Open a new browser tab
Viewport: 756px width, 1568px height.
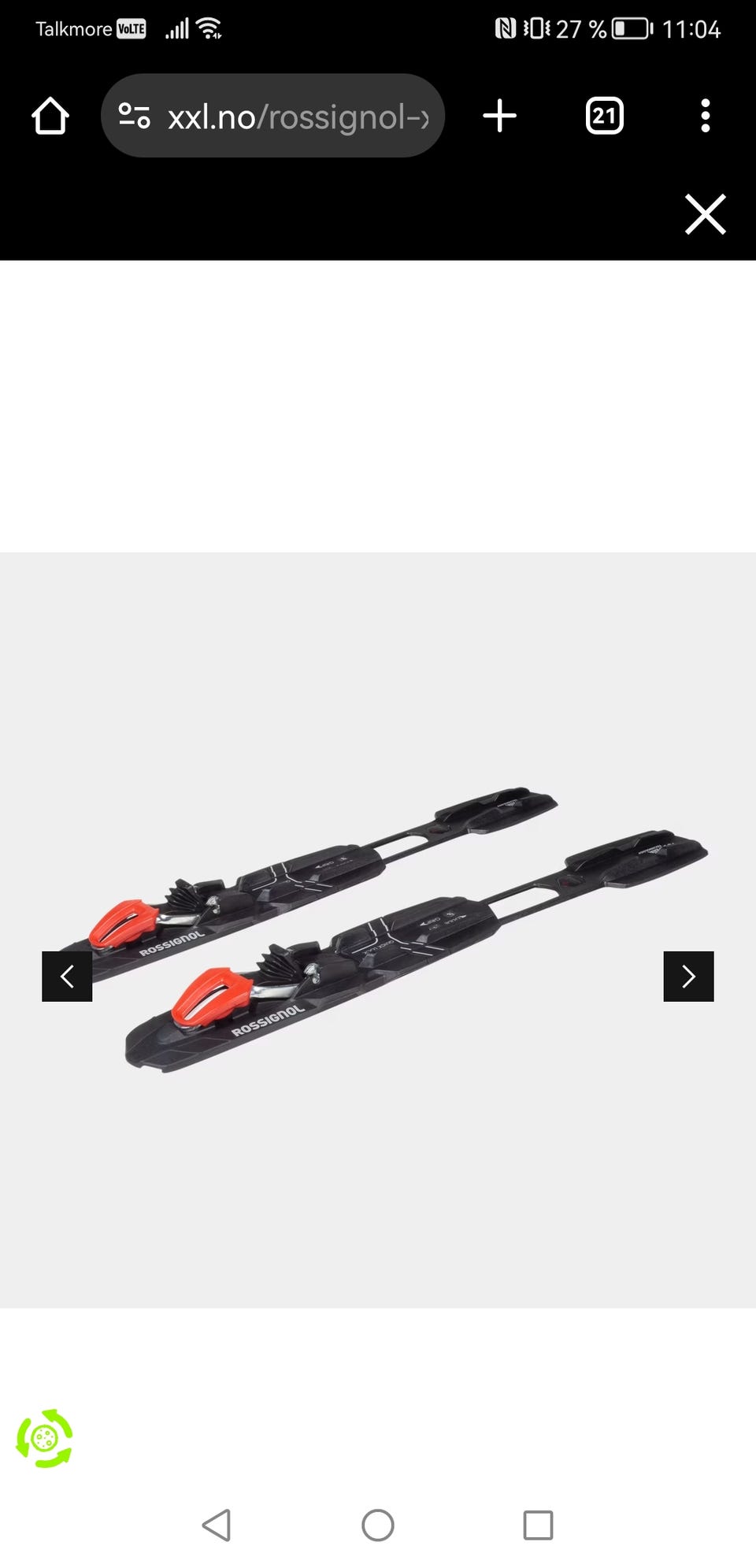pos(499,116)
